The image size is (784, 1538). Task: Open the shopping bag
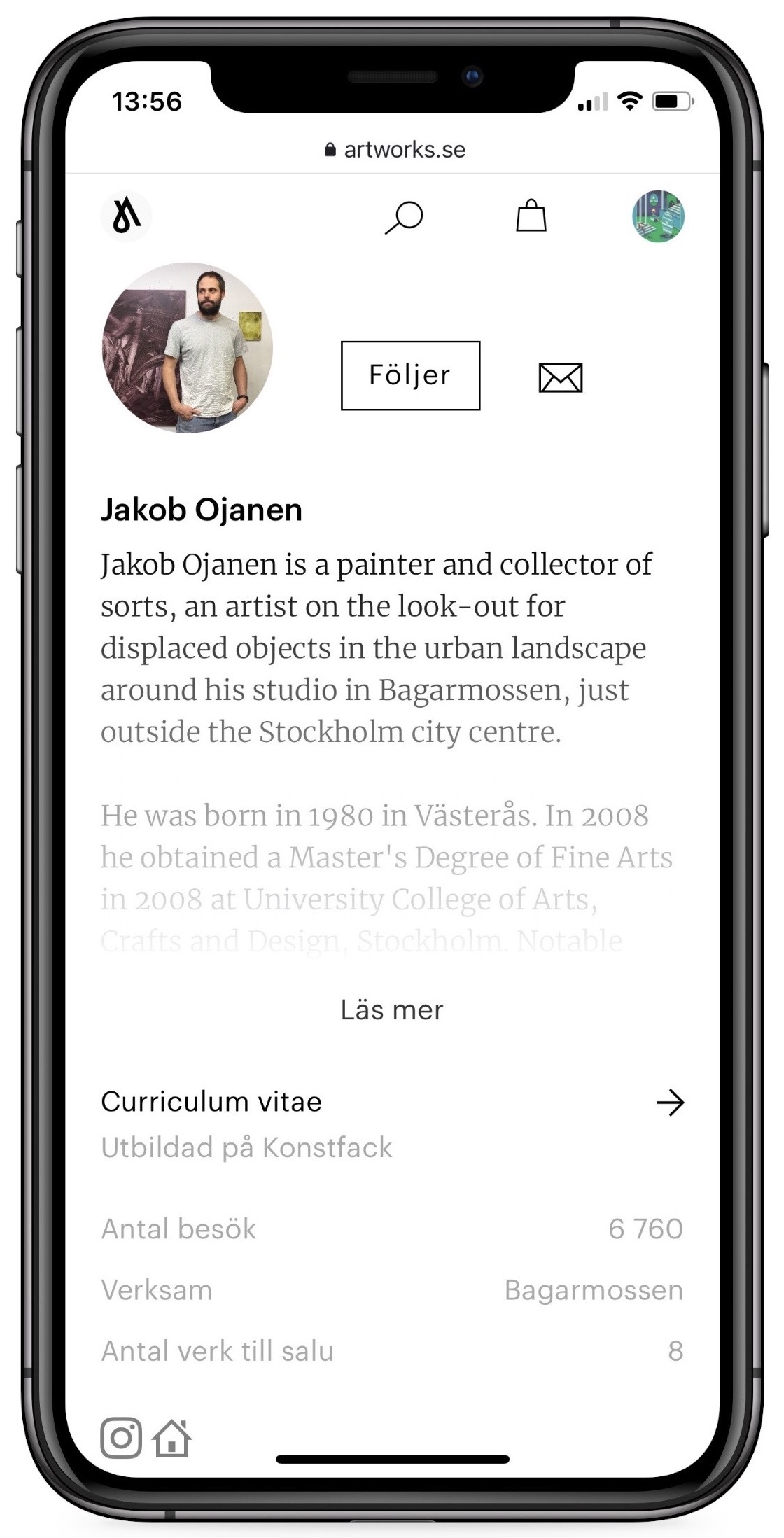531,216
